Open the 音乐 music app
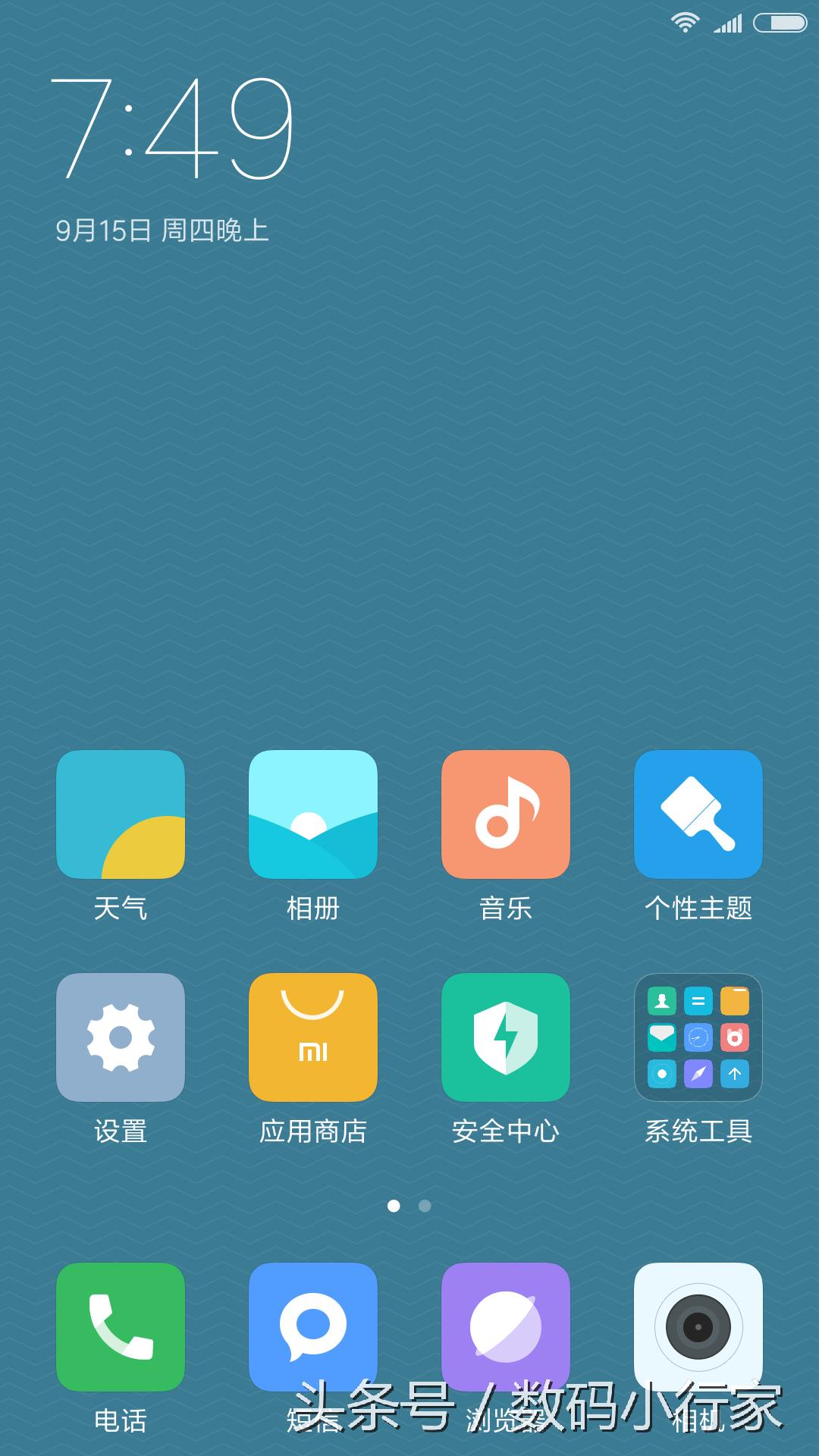Image resolution: width=819 pixels, height=1456 pixels. [x=506, y=814]
